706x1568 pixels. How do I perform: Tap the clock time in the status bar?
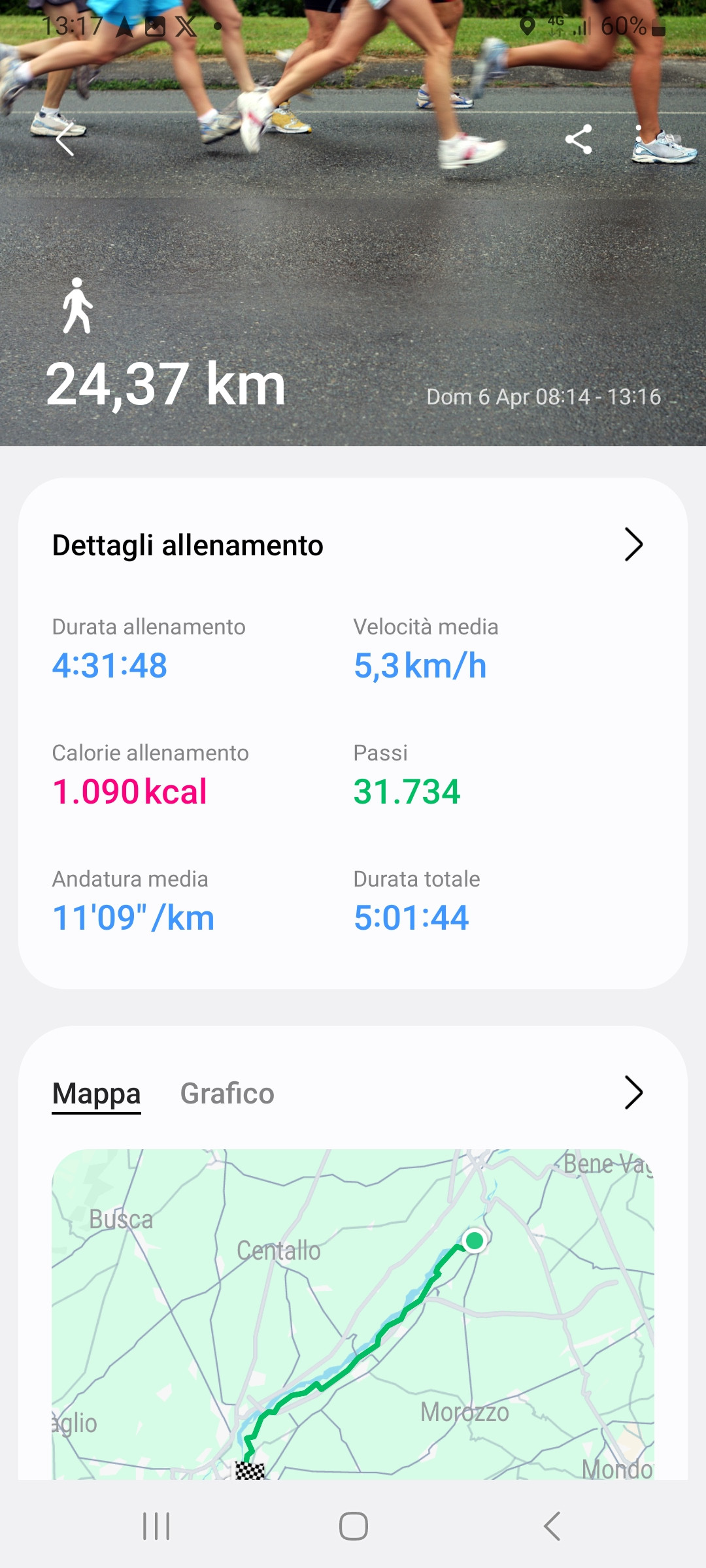(x=72, y=24)
